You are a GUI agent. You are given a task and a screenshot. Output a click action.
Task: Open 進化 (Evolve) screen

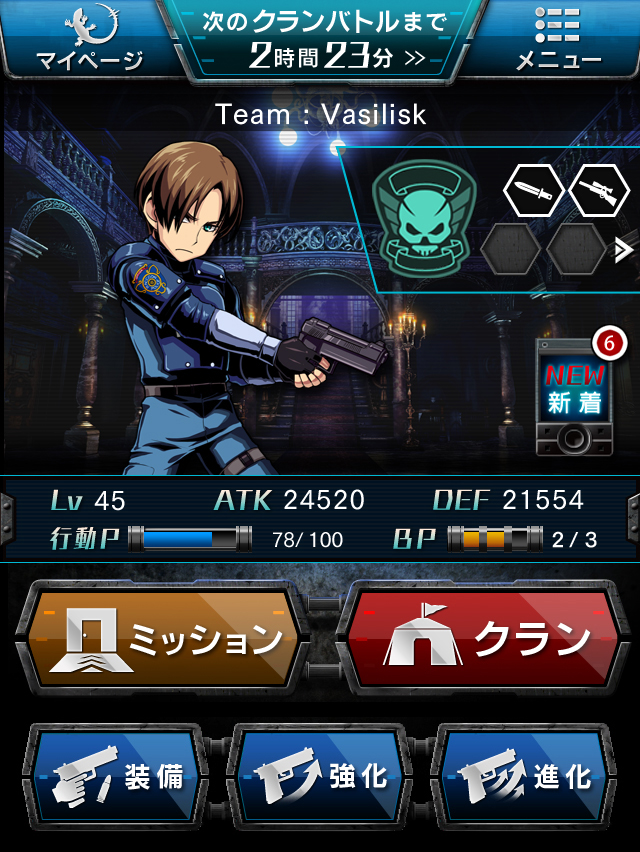[x=526, y=776]
